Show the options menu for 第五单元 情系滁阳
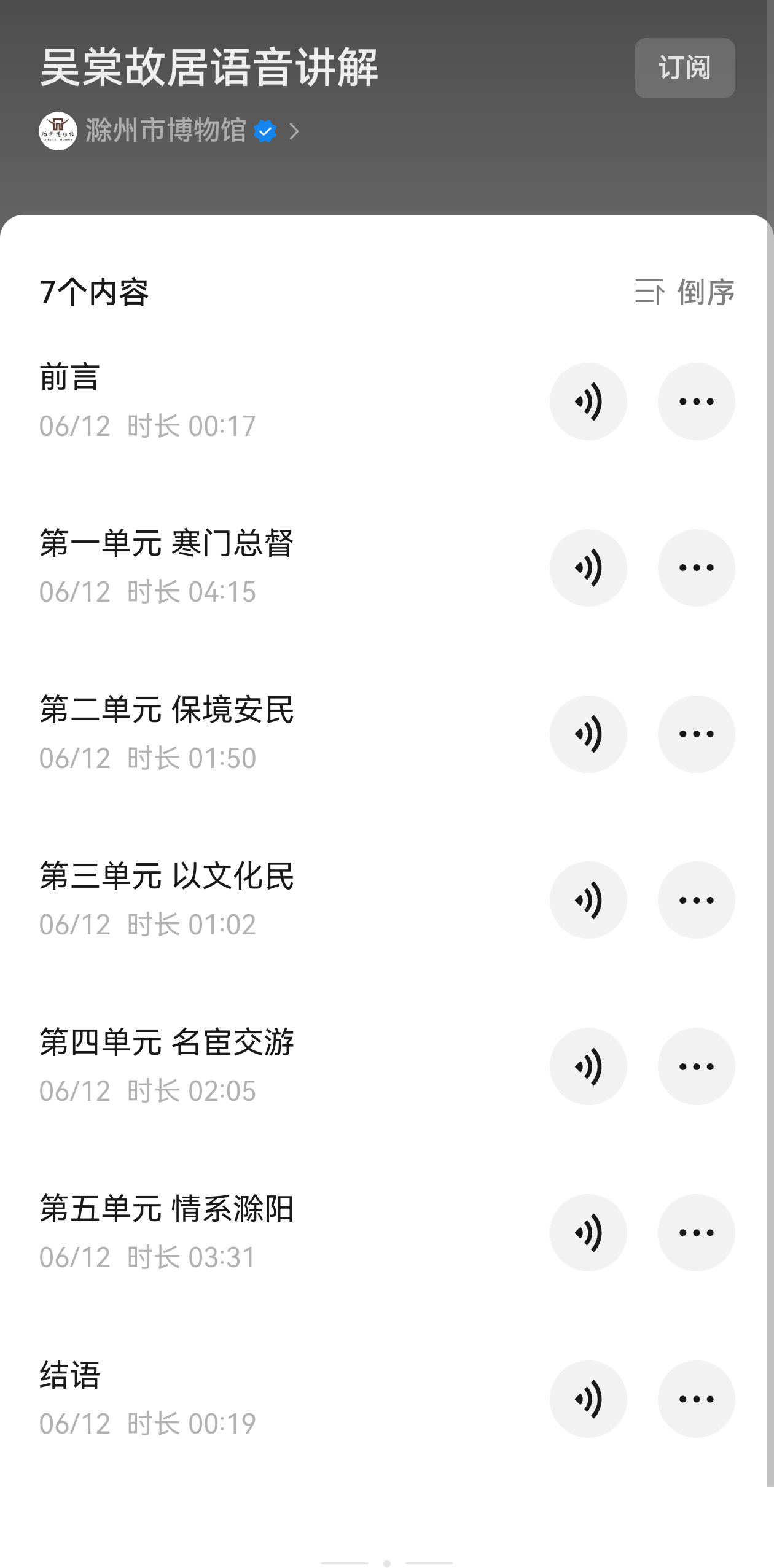The width and height of the screenshot is (774, 1568). coord(696,1233)
